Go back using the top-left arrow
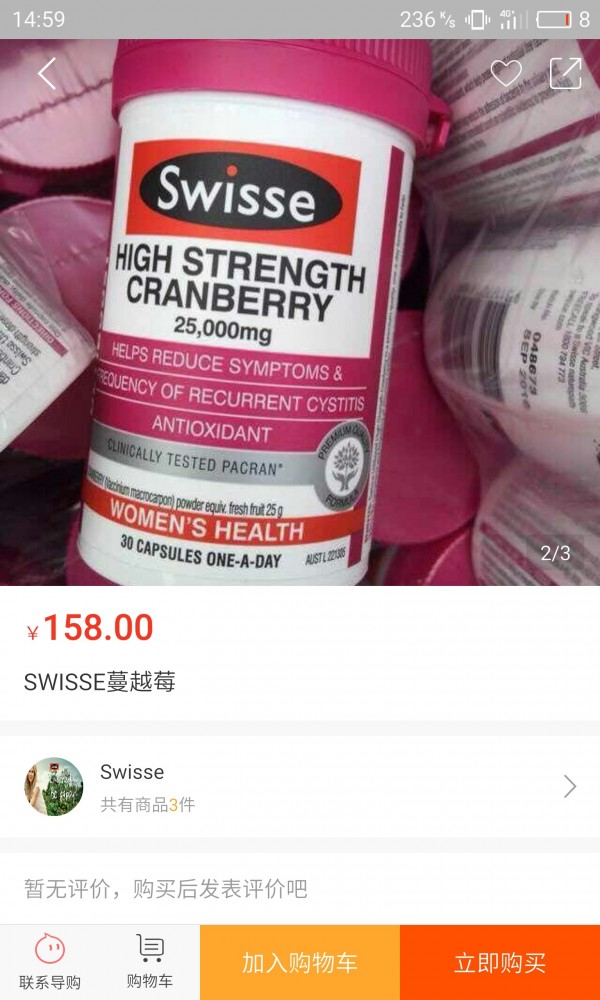600x1000 pixels. 47,73
